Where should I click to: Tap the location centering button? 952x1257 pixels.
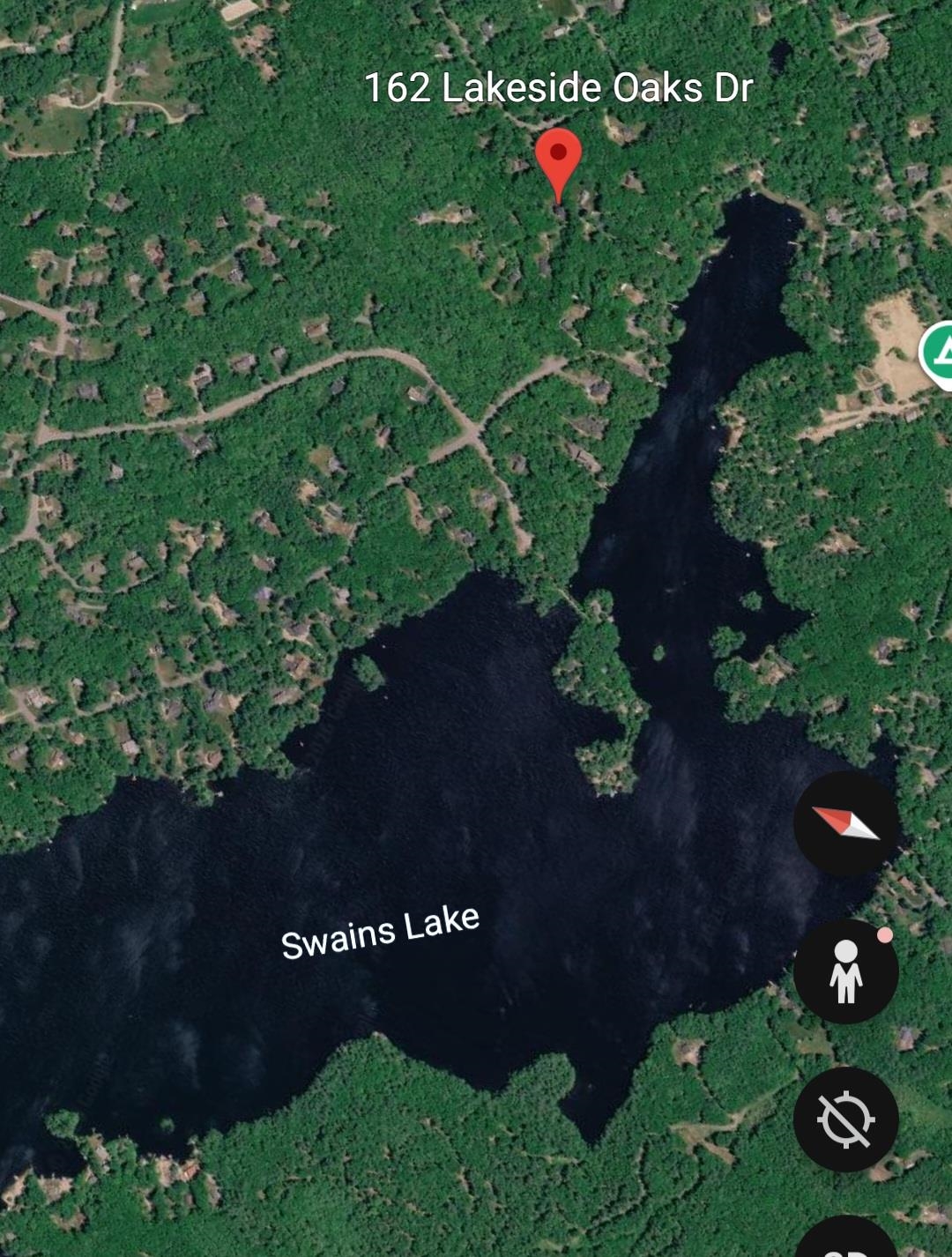[x=845, y=1119]
